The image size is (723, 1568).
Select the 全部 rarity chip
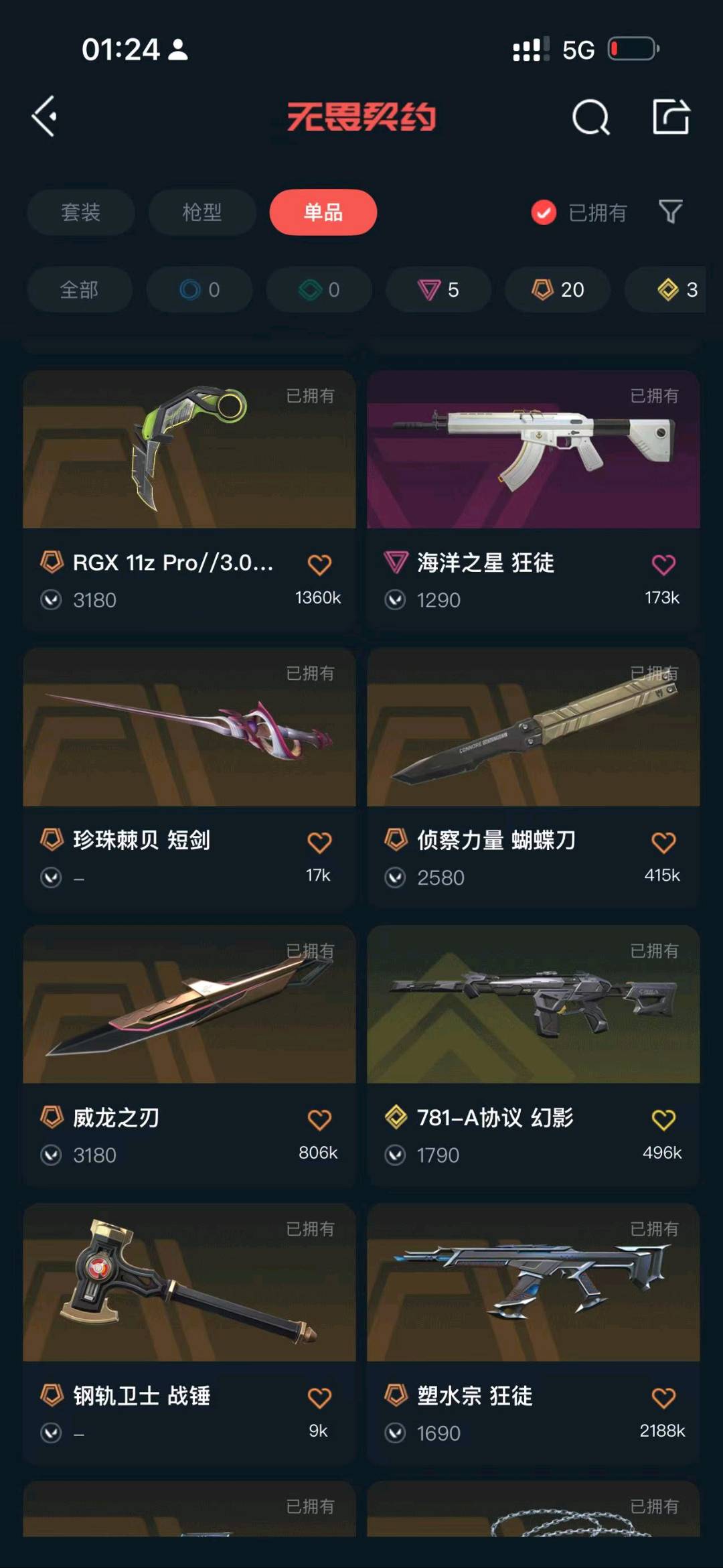[x=79, y=289]
